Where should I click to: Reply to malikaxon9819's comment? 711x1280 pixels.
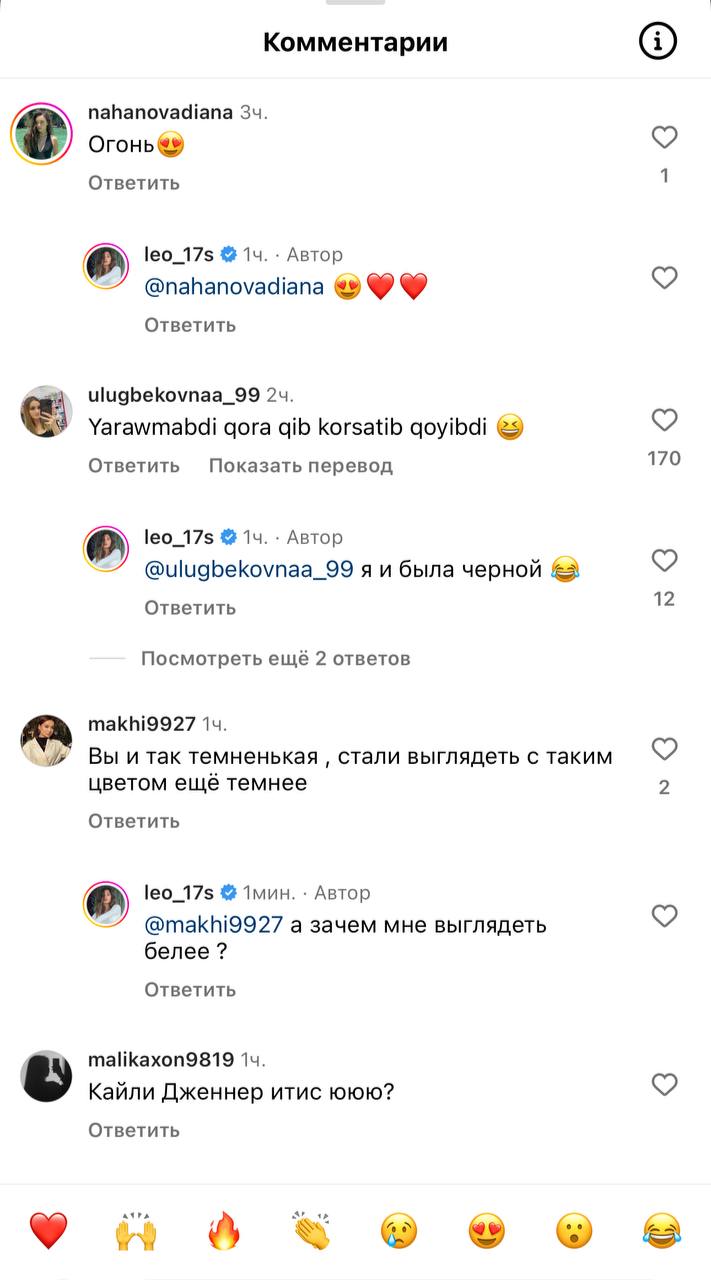[134, 1130]
